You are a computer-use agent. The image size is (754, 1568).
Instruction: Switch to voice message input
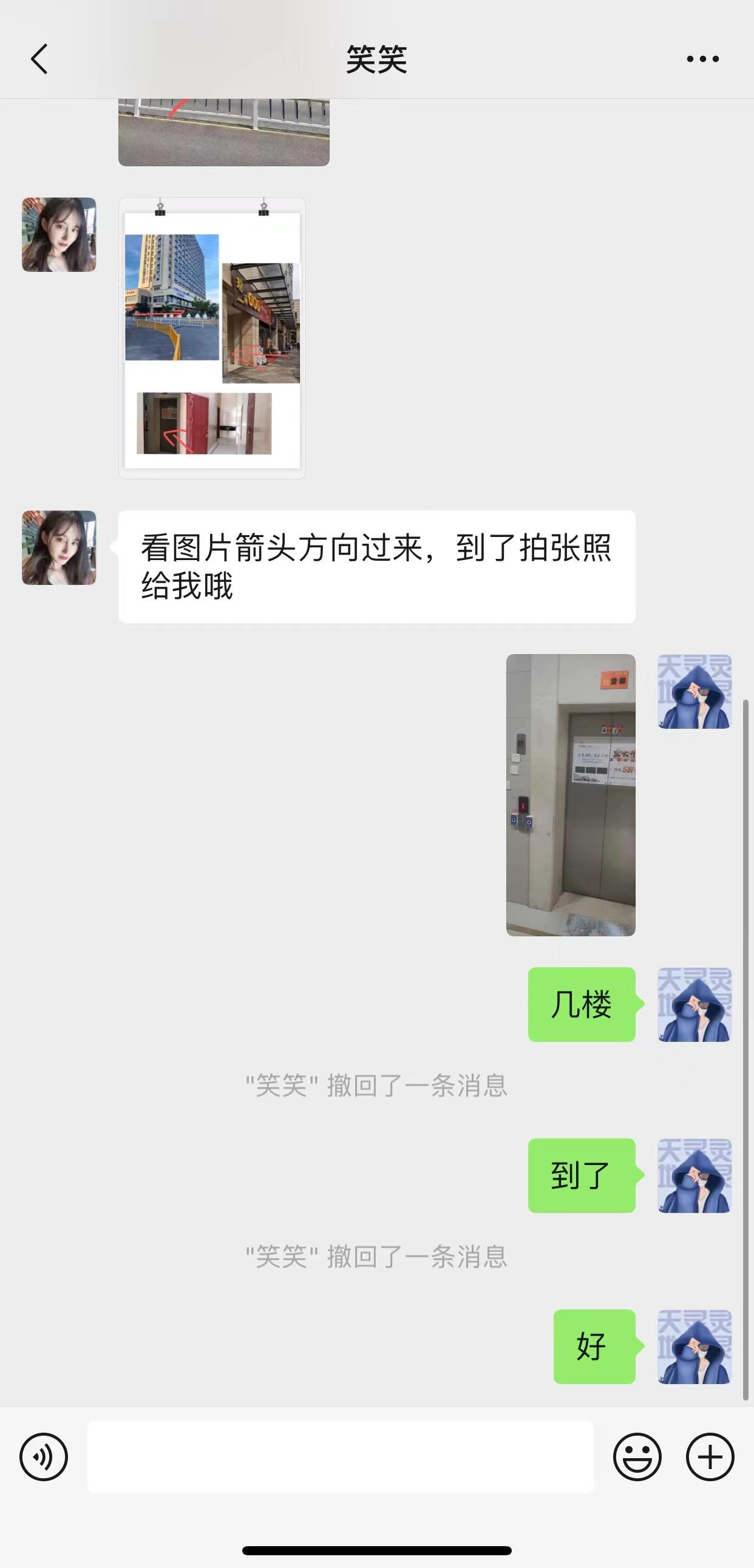(44, 1457)
